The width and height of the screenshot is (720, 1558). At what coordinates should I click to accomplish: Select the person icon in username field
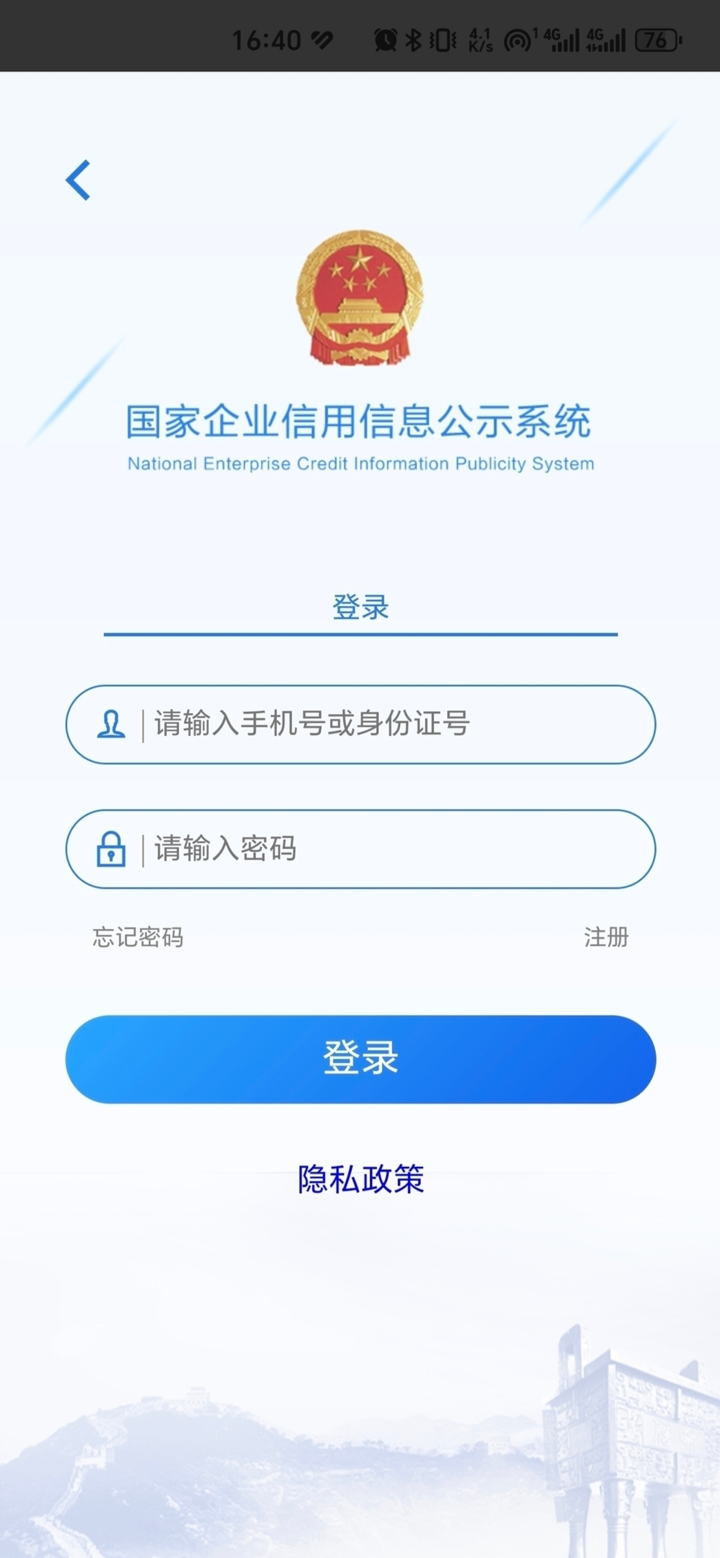115,724
